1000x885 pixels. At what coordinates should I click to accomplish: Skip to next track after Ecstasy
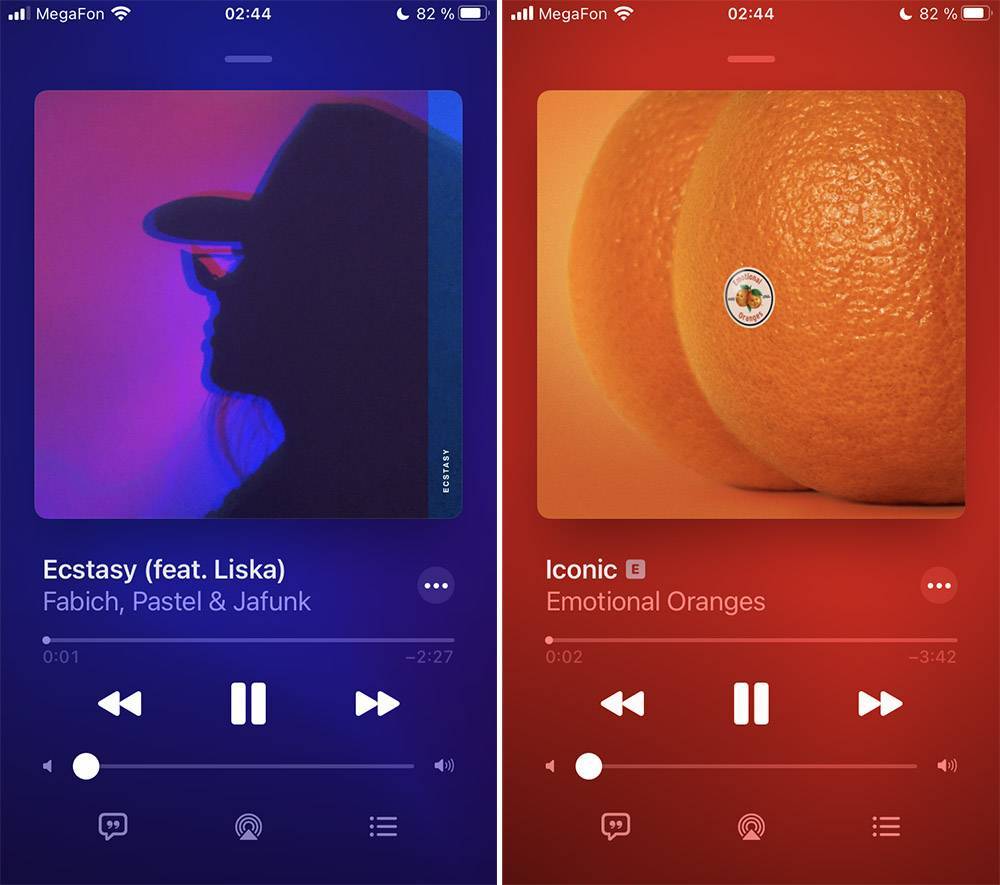pos(377,704)
